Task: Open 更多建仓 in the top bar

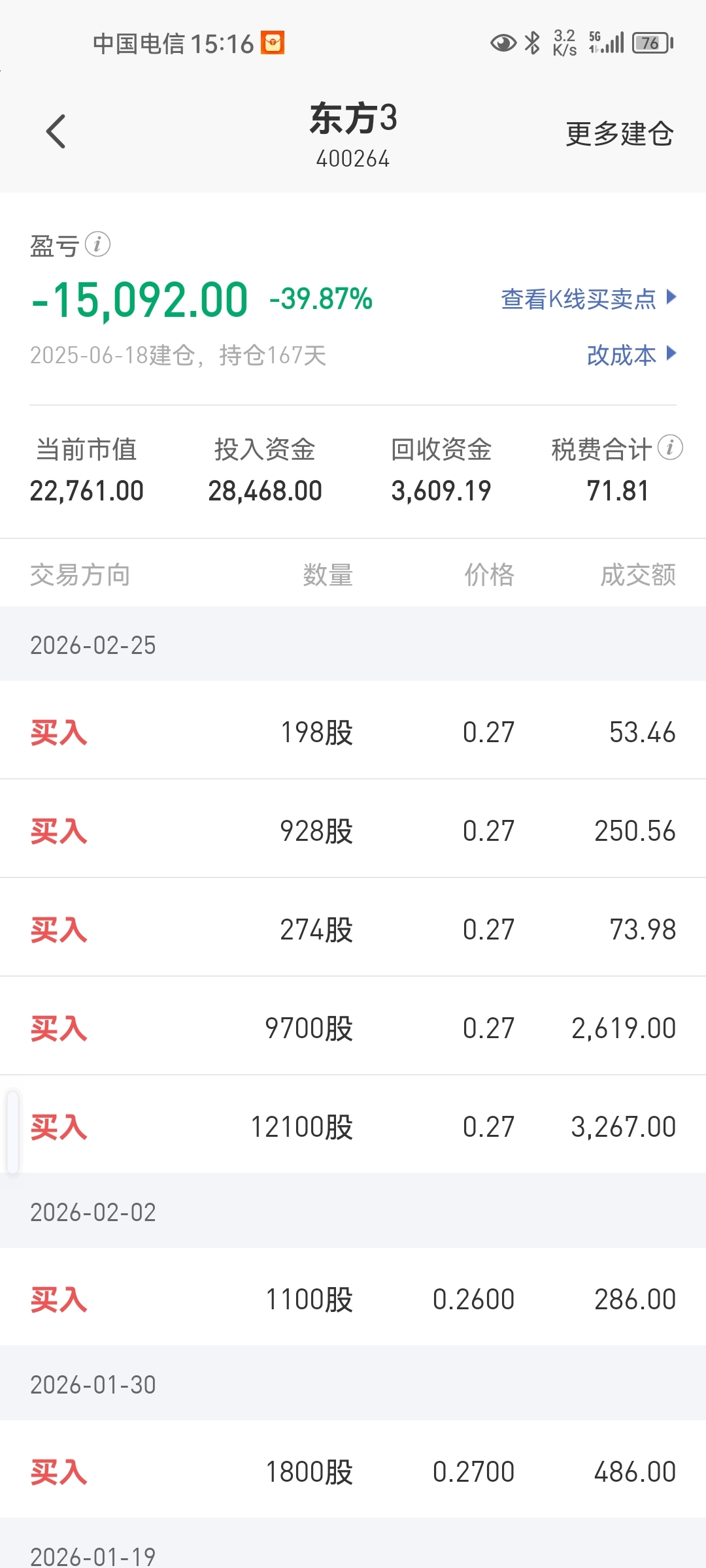Action: click(618, 134)
